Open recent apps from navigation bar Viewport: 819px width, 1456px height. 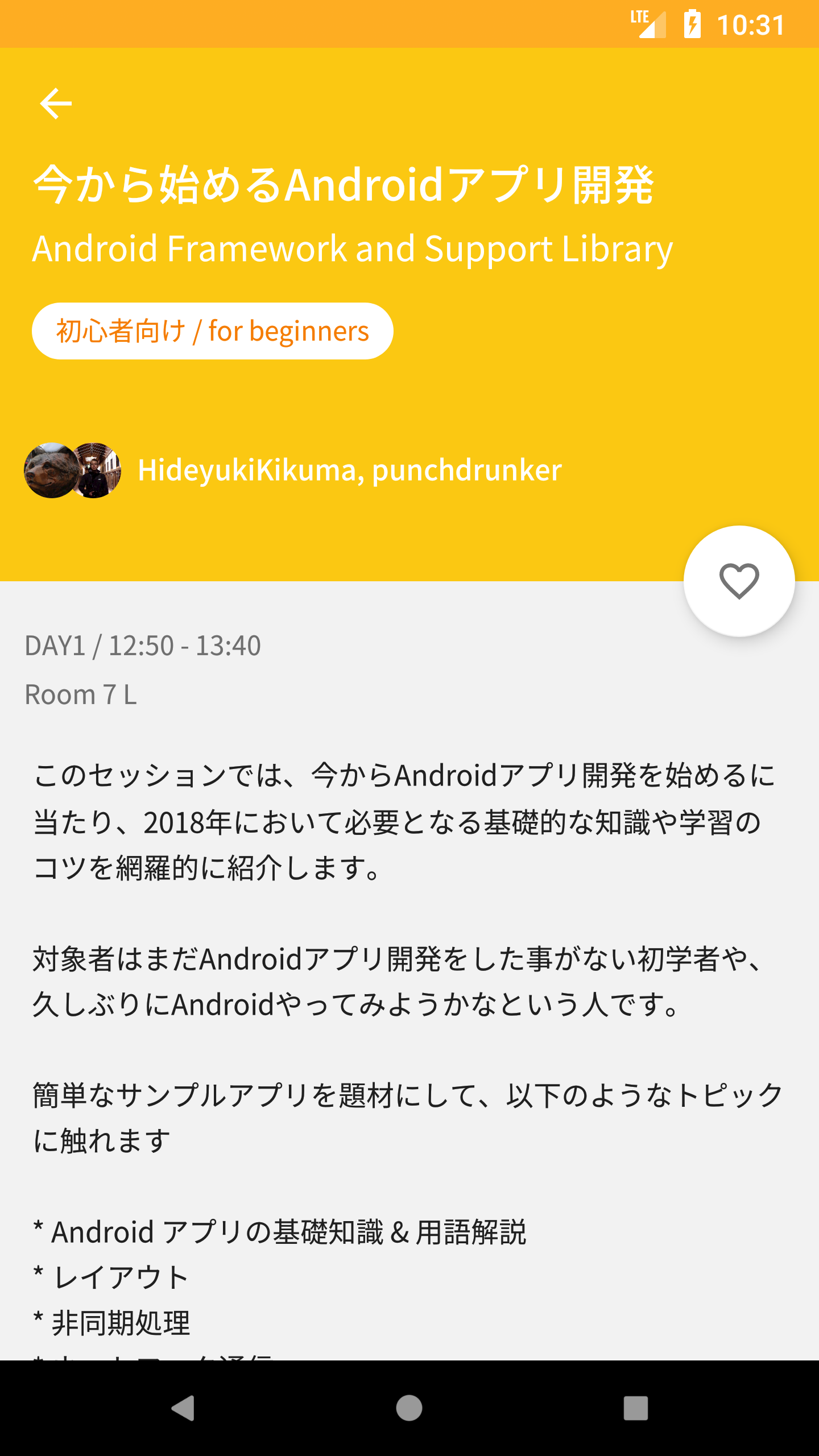[635, 1408]
